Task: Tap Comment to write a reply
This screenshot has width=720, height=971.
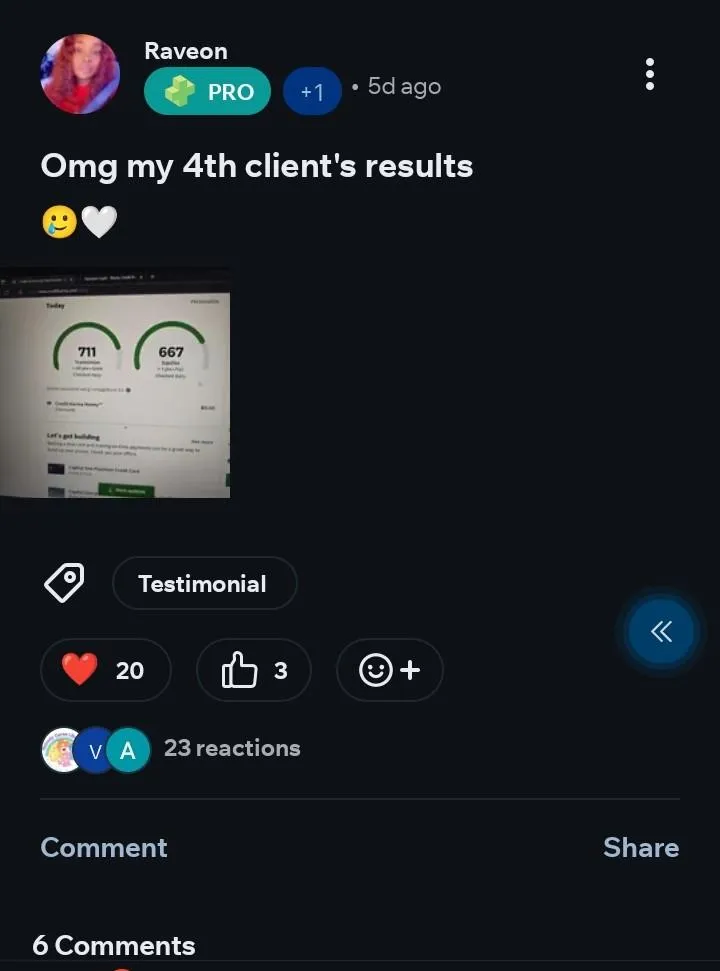Action: coord(104,847)
